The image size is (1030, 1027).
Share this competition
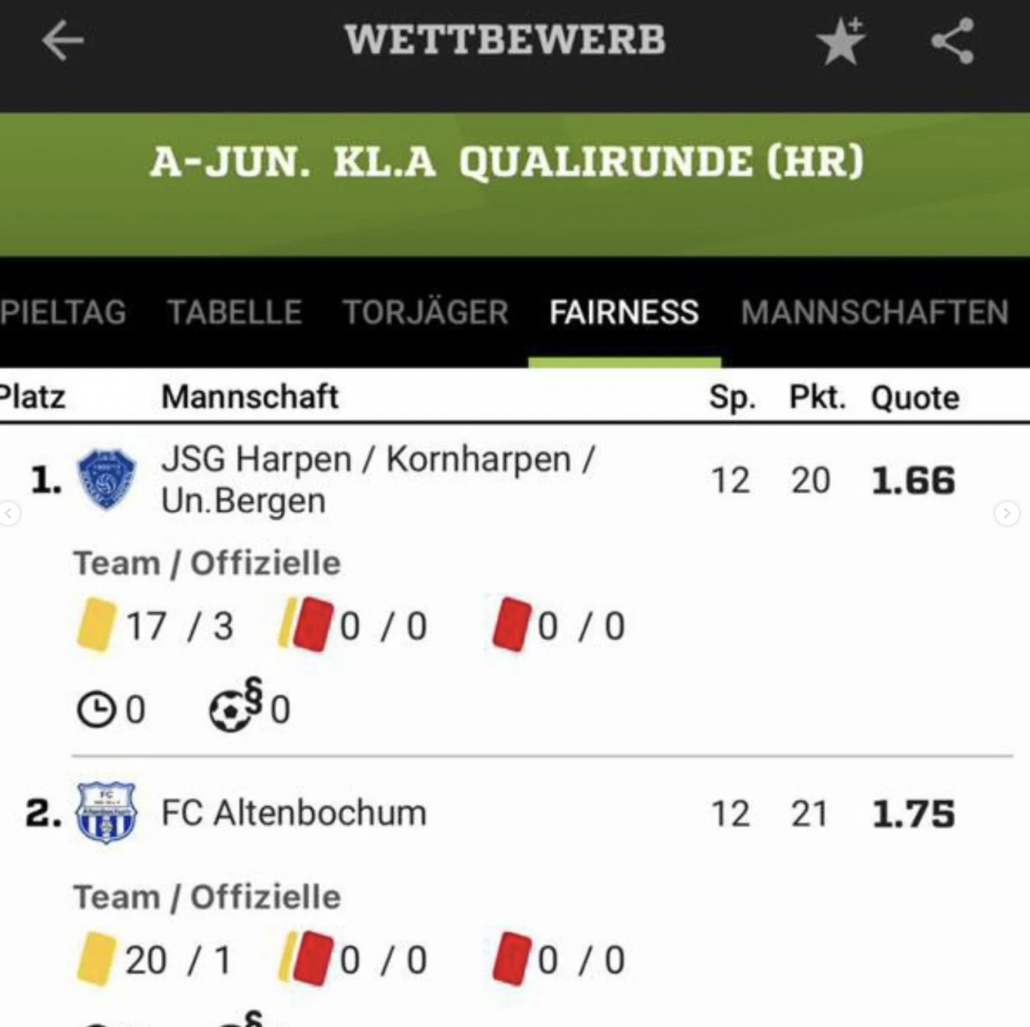point(952,42)
